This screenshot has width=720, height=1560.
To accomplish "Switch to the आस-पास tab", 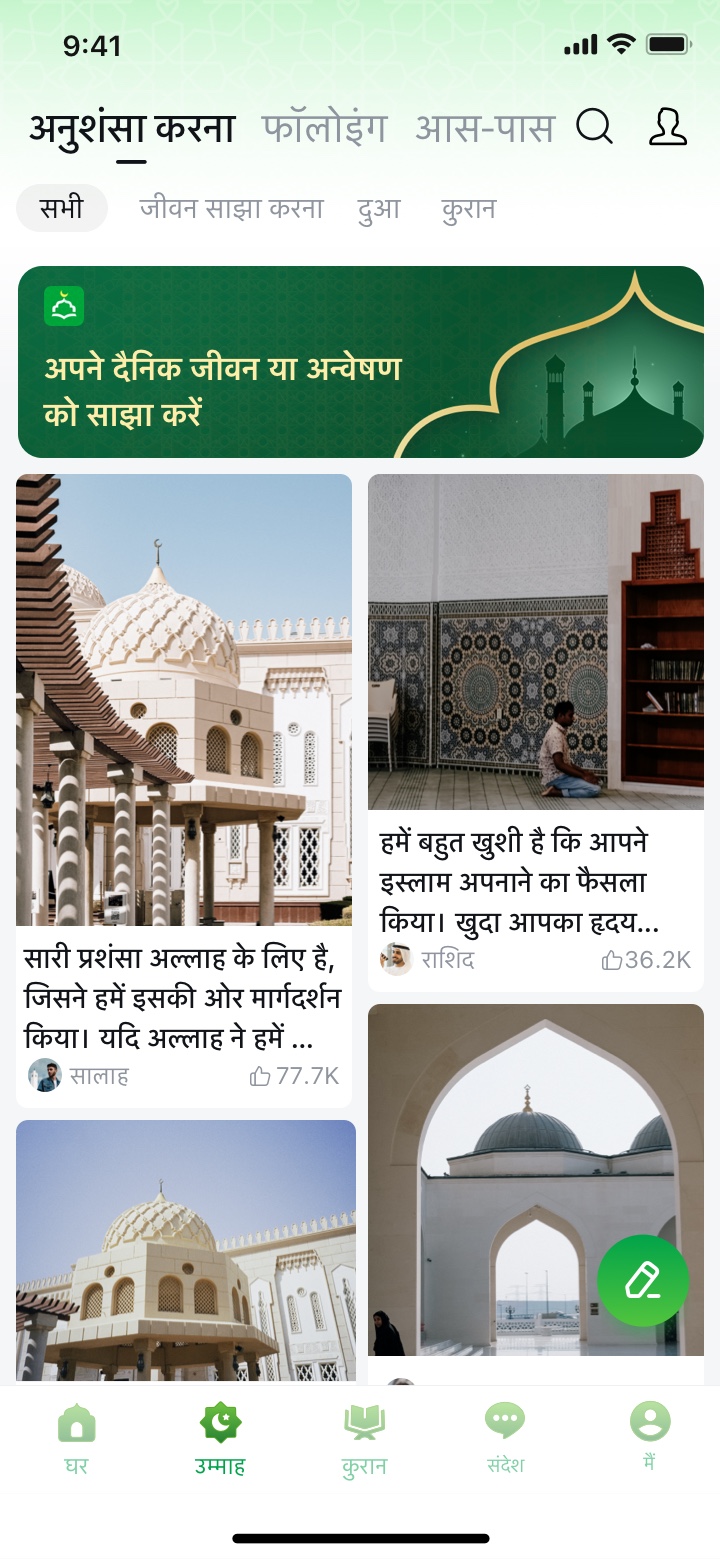I will [484, 129].
